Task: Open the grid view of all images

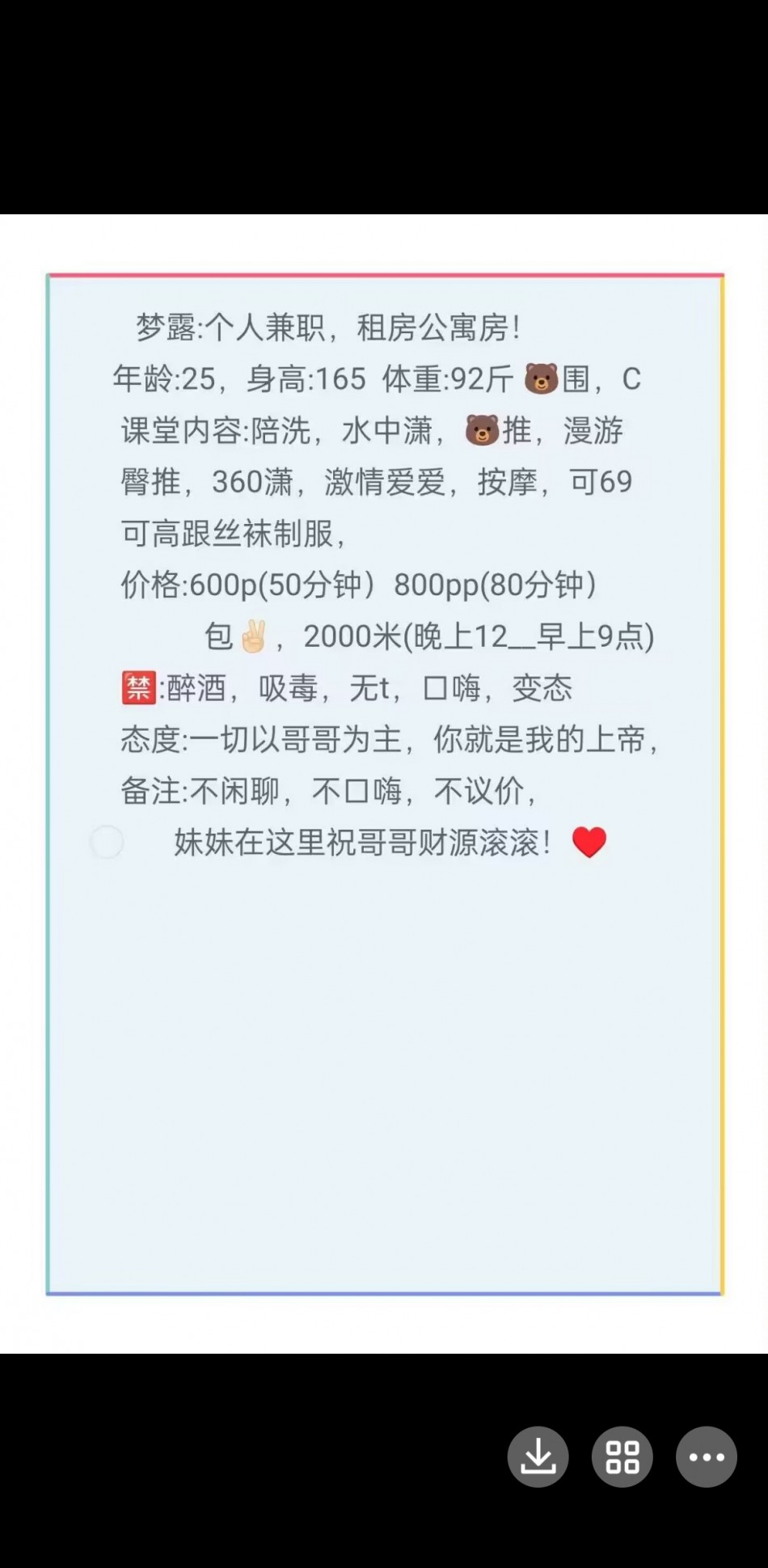Action: tap(622, 1456)
